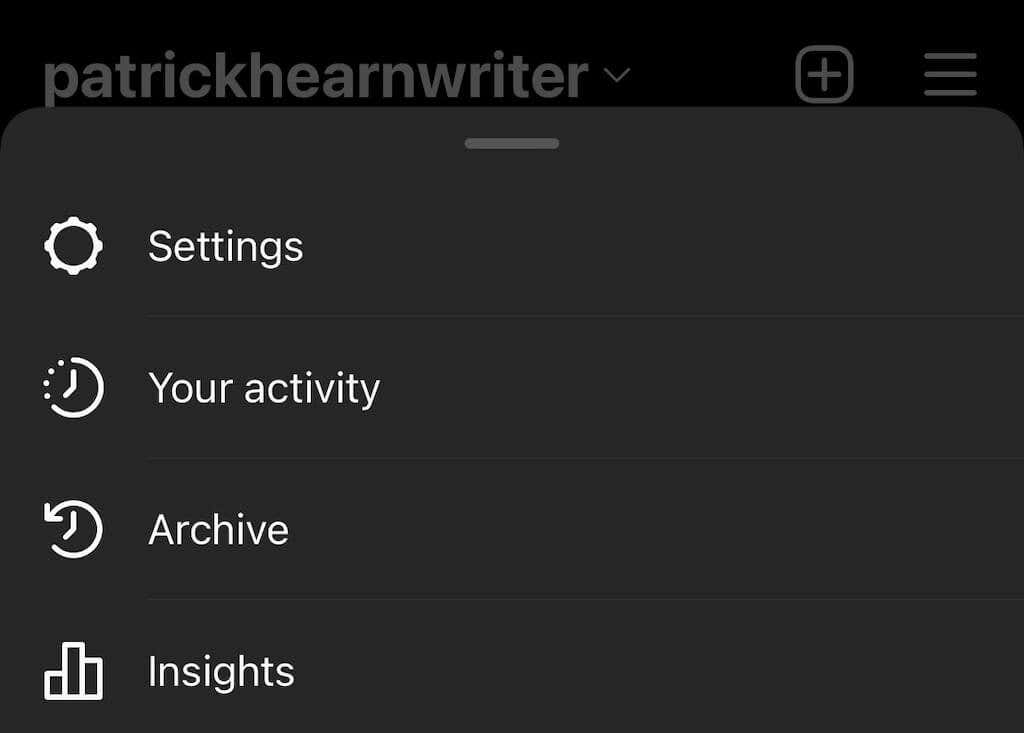Tap the create new post plus icon
1024x733 pixels.
pyautogui.click(x=824, y=75)
